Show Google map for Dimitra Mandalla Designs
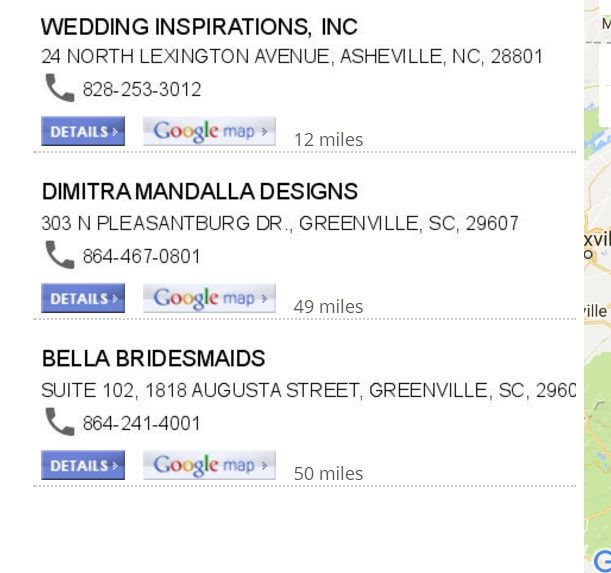 point(209,298)
